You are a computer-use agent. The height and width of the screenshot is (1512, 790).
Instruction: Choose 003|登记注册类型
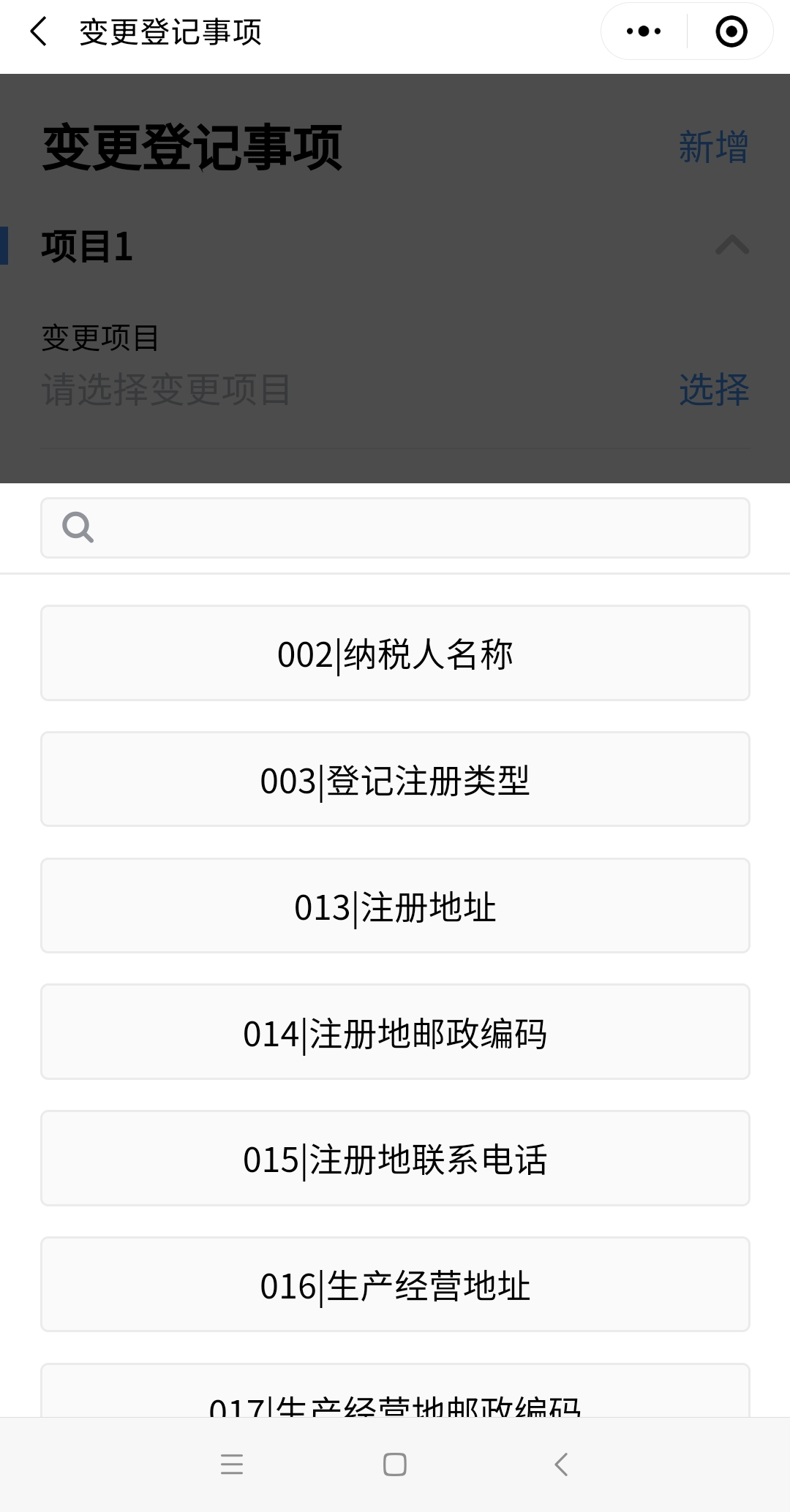(x=395, y=779)
